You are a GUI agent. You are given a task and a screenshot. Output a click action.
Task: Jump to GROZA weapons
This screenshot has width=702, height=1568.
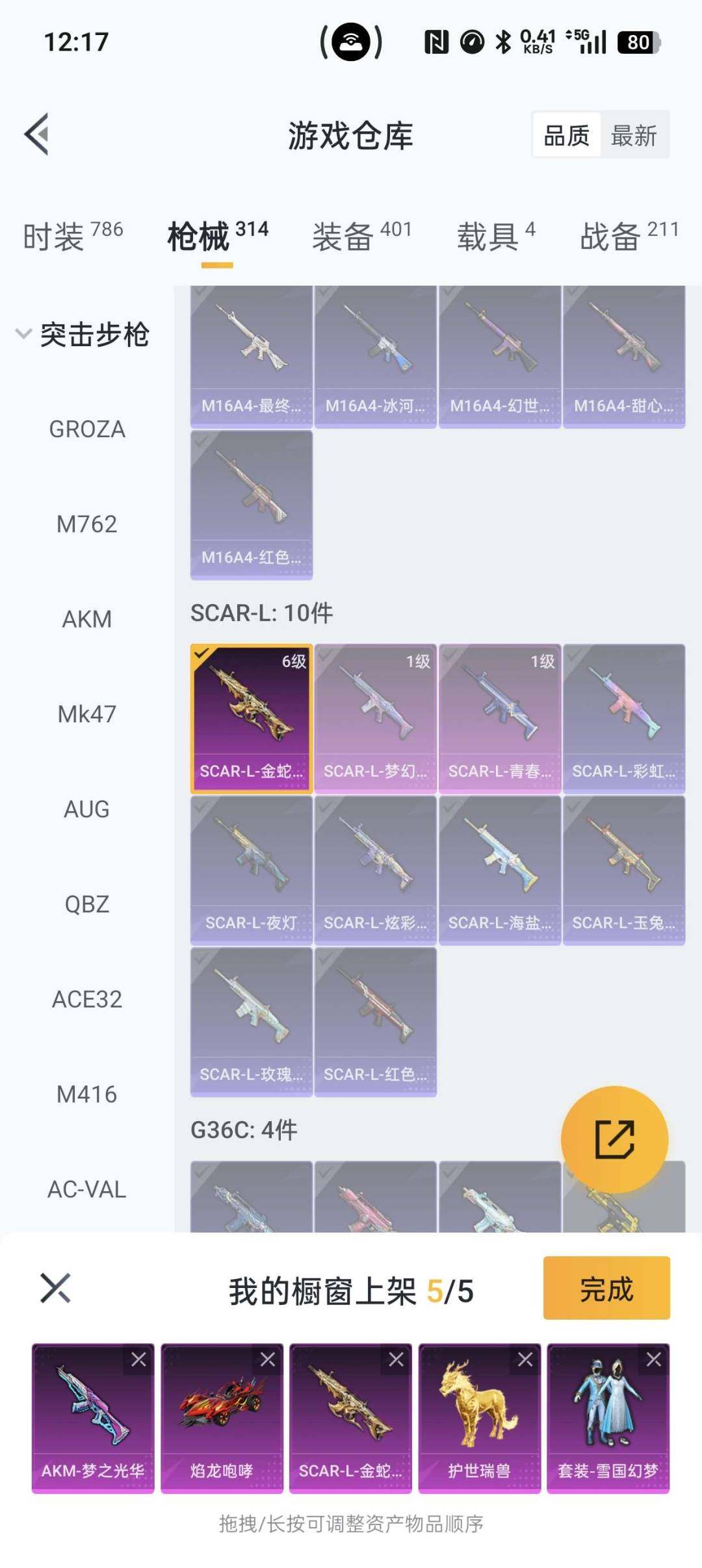87,429
